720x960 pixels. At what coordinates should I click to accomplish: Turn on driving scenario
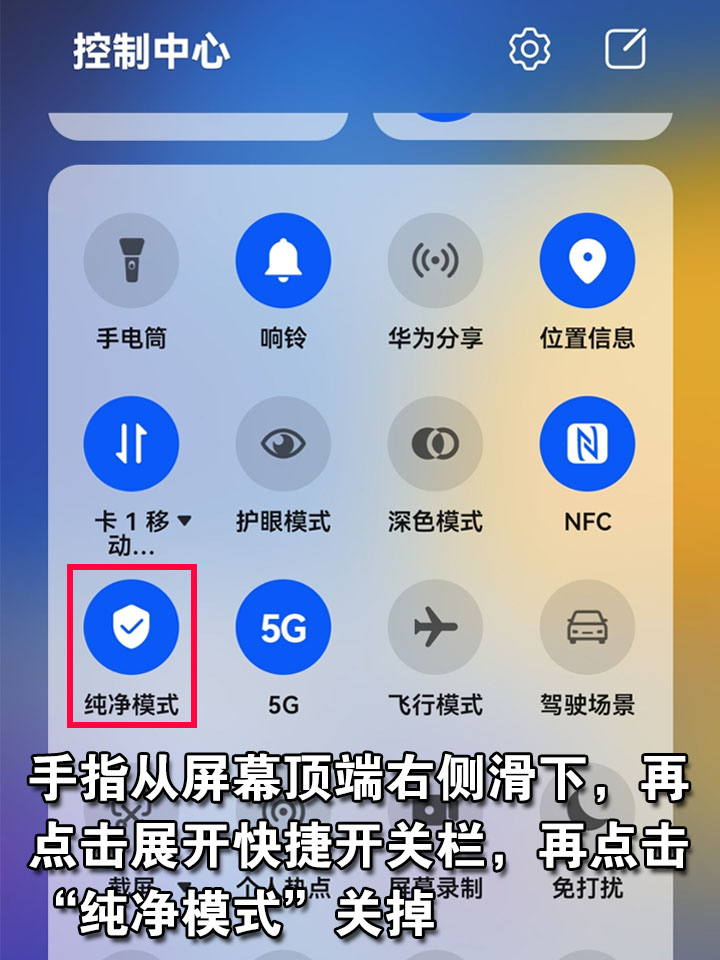(587, 627)
